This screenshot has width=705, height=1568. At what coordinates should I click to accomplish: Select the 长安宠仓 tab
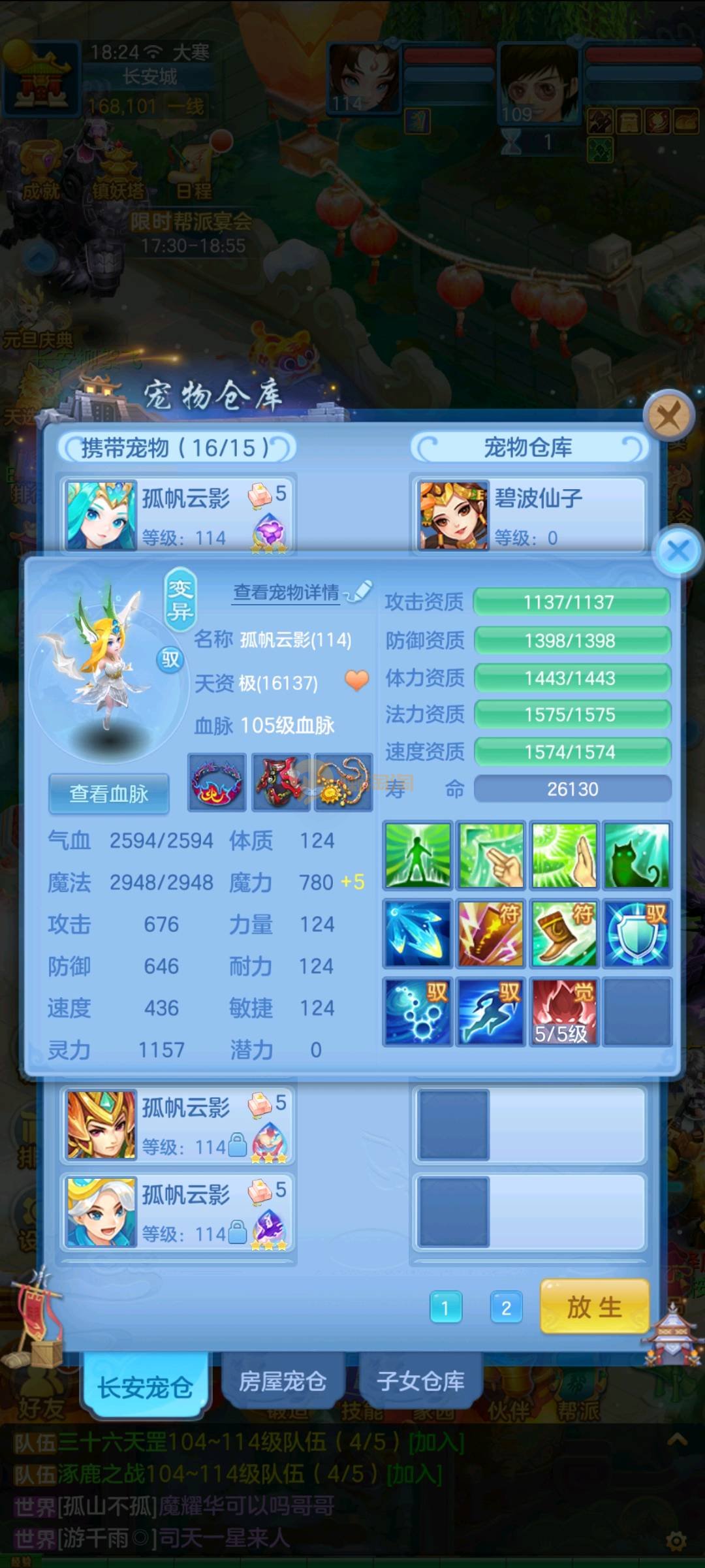(x=145, y=1386)
